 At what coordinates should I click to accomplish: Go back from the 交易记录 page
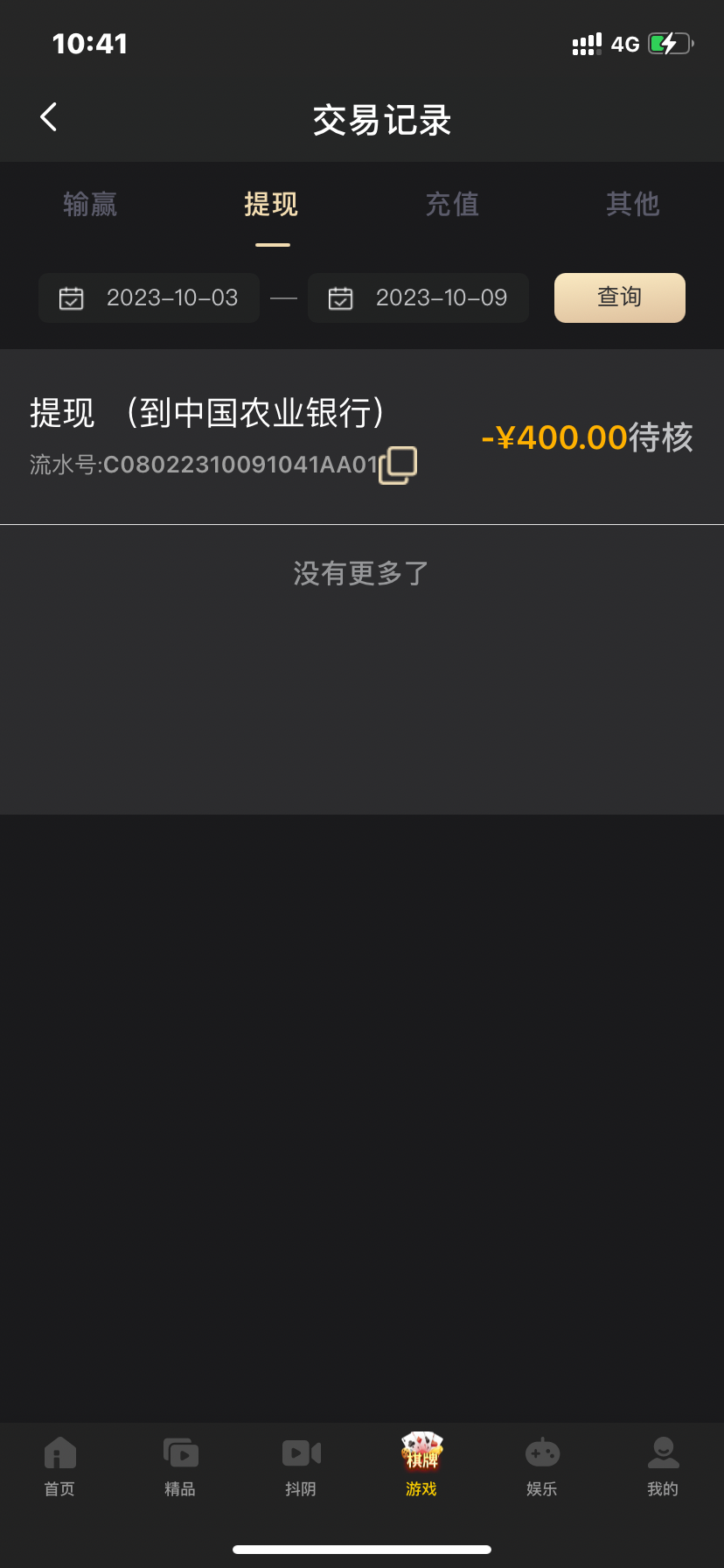tap(49, 117)
